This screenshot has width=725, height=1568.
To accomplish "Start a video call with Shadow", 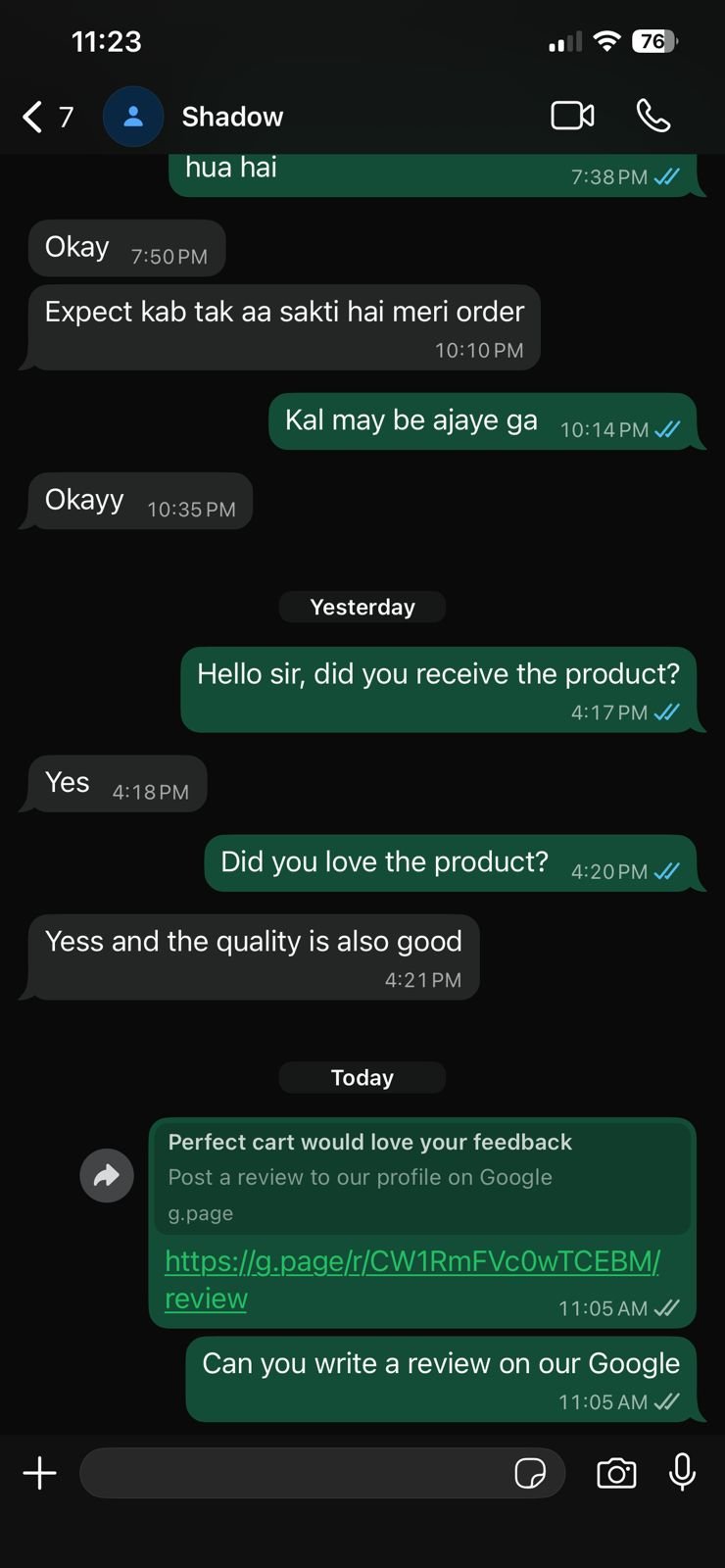I will point(572,116).
